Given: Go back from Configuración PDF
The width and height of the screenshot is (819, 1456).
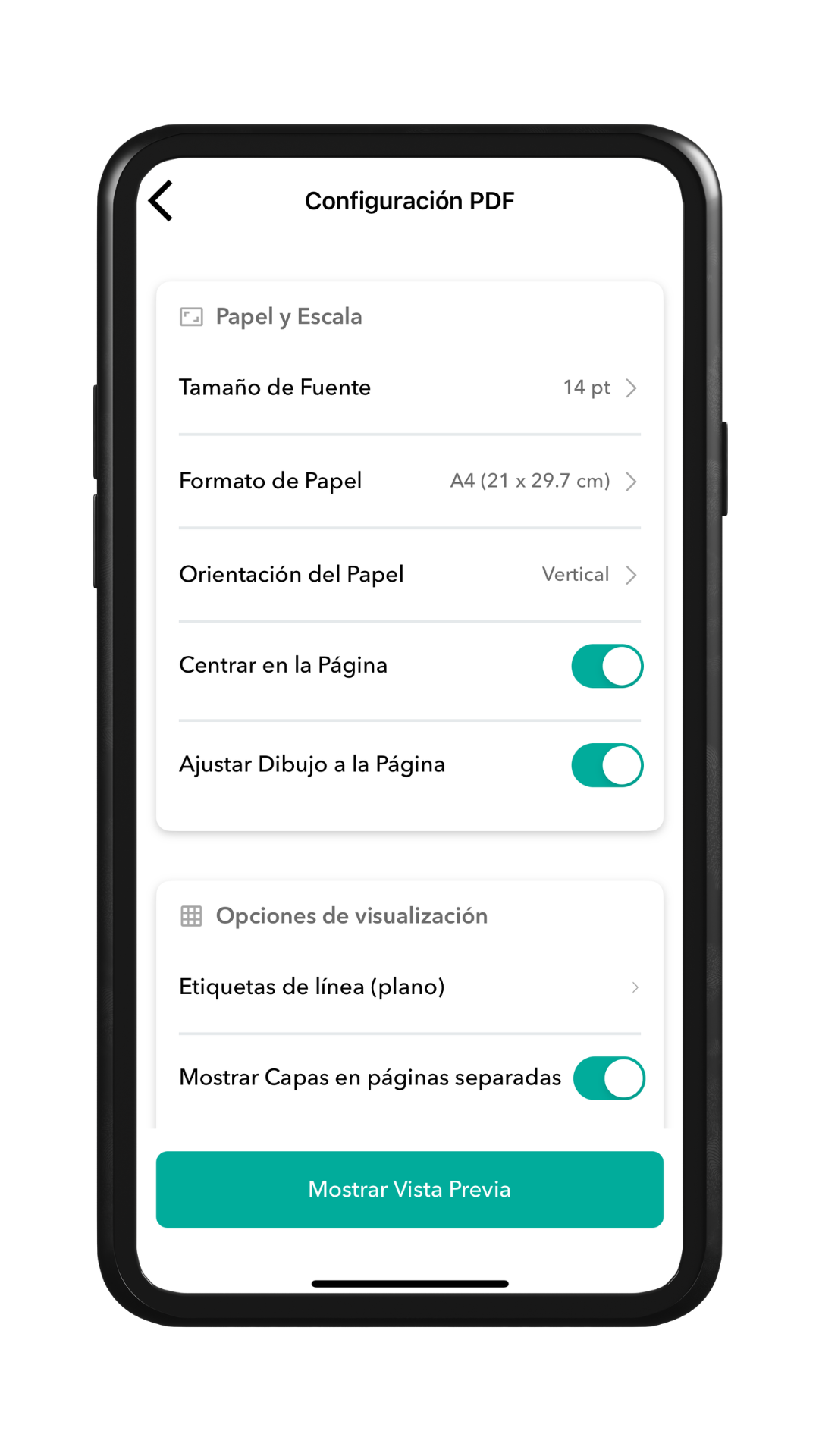Looking at the screenshot, I should [x=162, y=201].
